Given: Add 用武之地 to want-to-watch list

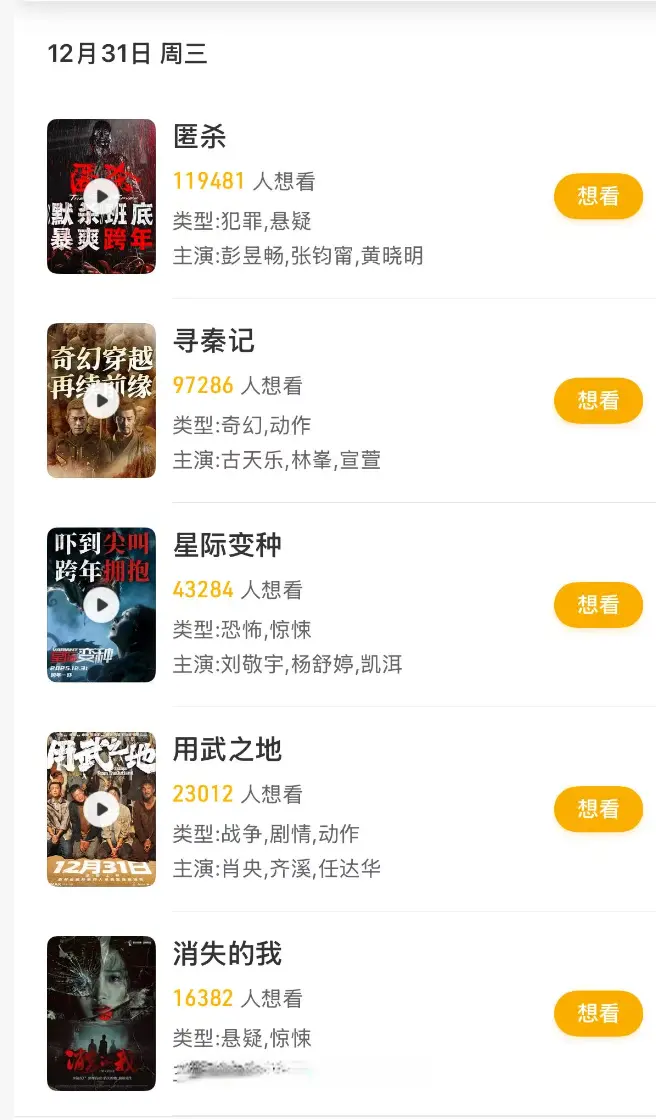Looking at the screenshot, I should pos(598,809).
